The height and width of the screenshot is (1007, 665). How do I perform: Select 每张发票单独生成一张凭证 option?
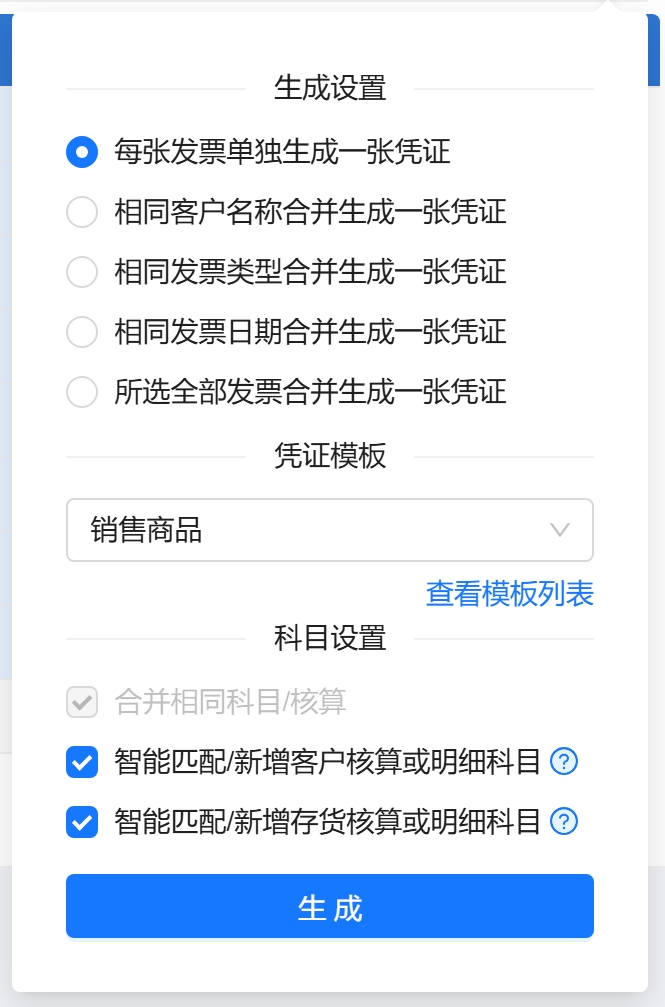pyautogui.click(x=82, y=152)
